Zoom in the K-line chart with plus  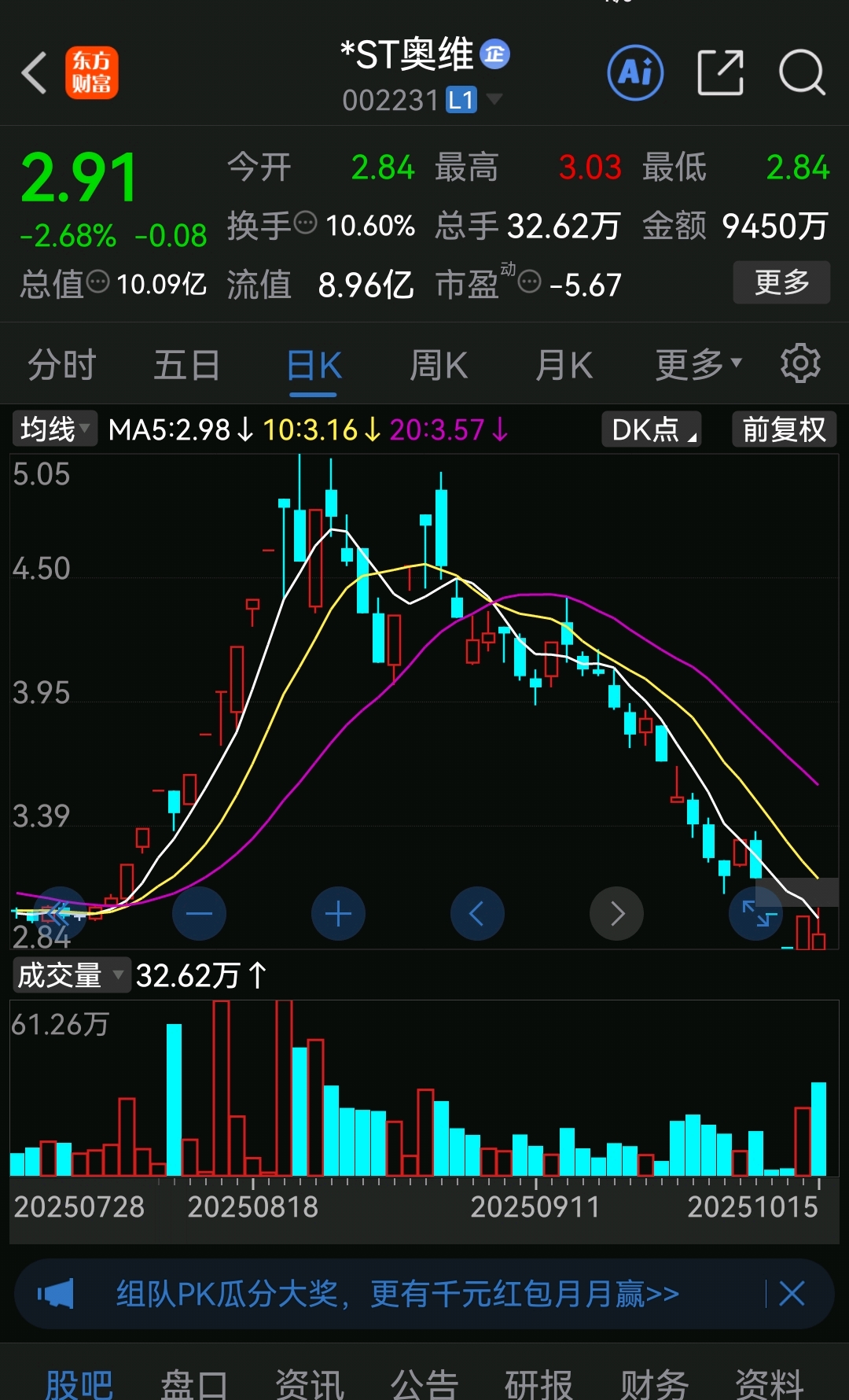click(x=338, y=914)
